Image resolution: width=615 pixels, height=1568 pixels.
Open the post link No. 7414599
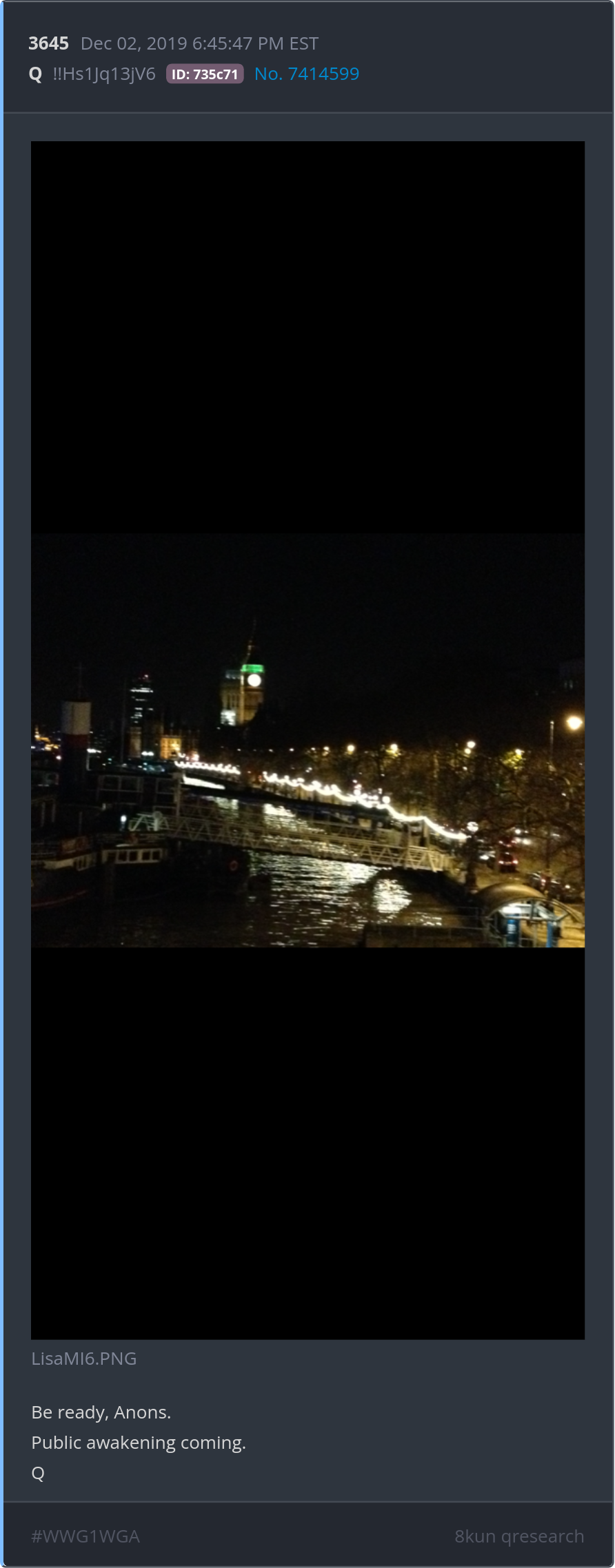tap(306, 74)
